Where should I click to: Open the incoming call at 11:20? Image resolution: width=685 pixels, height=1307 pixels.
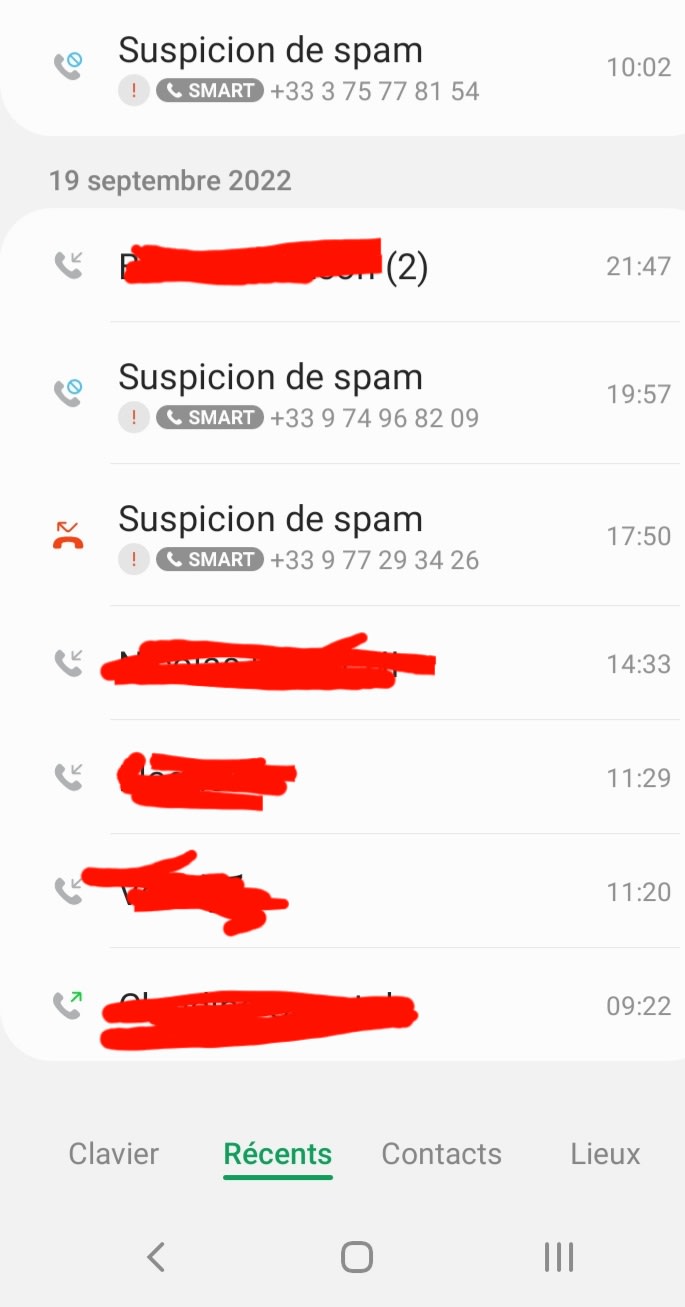[x=342, y=891]
